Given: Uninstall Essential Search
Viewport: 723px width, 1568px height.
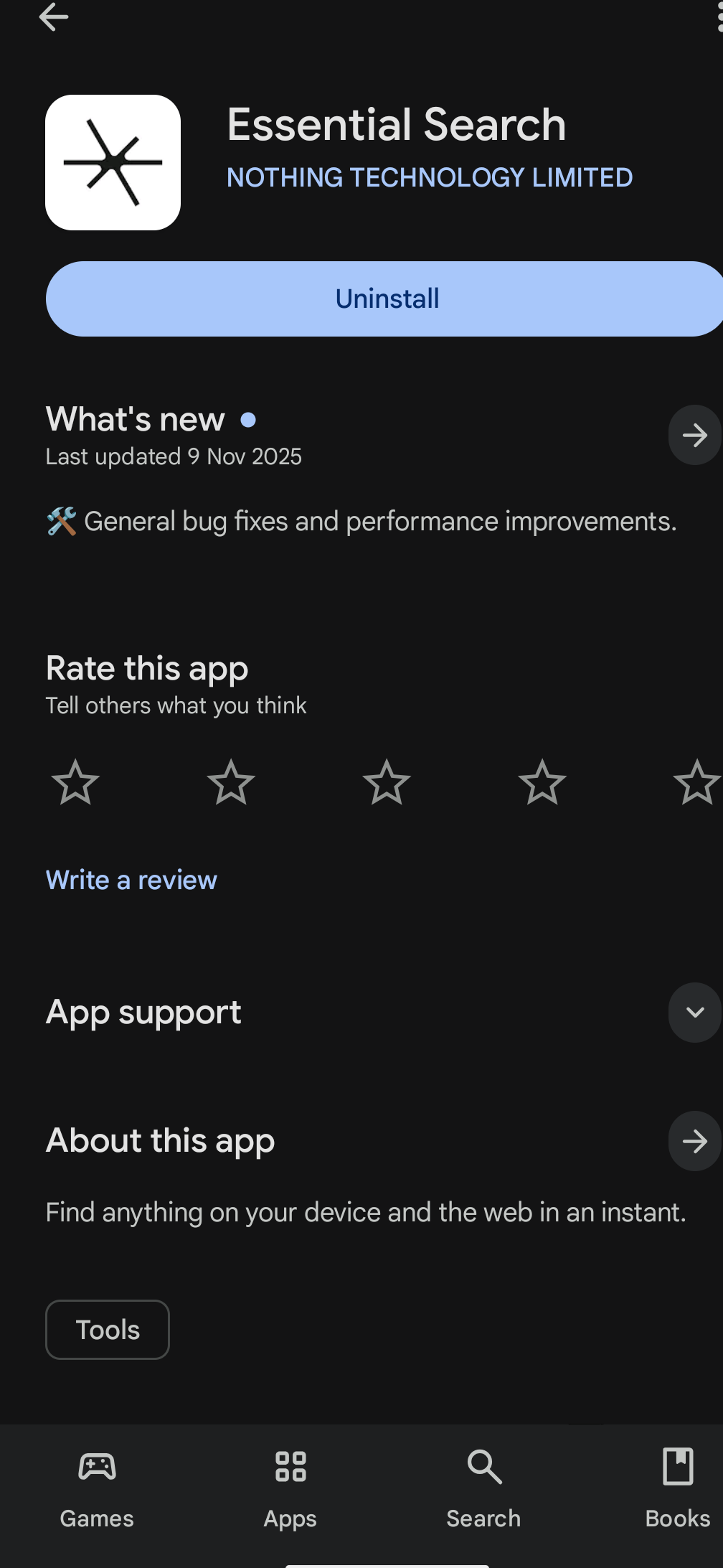Looking at the screenshot, I should pyautogui.click(x=386, y=299).
